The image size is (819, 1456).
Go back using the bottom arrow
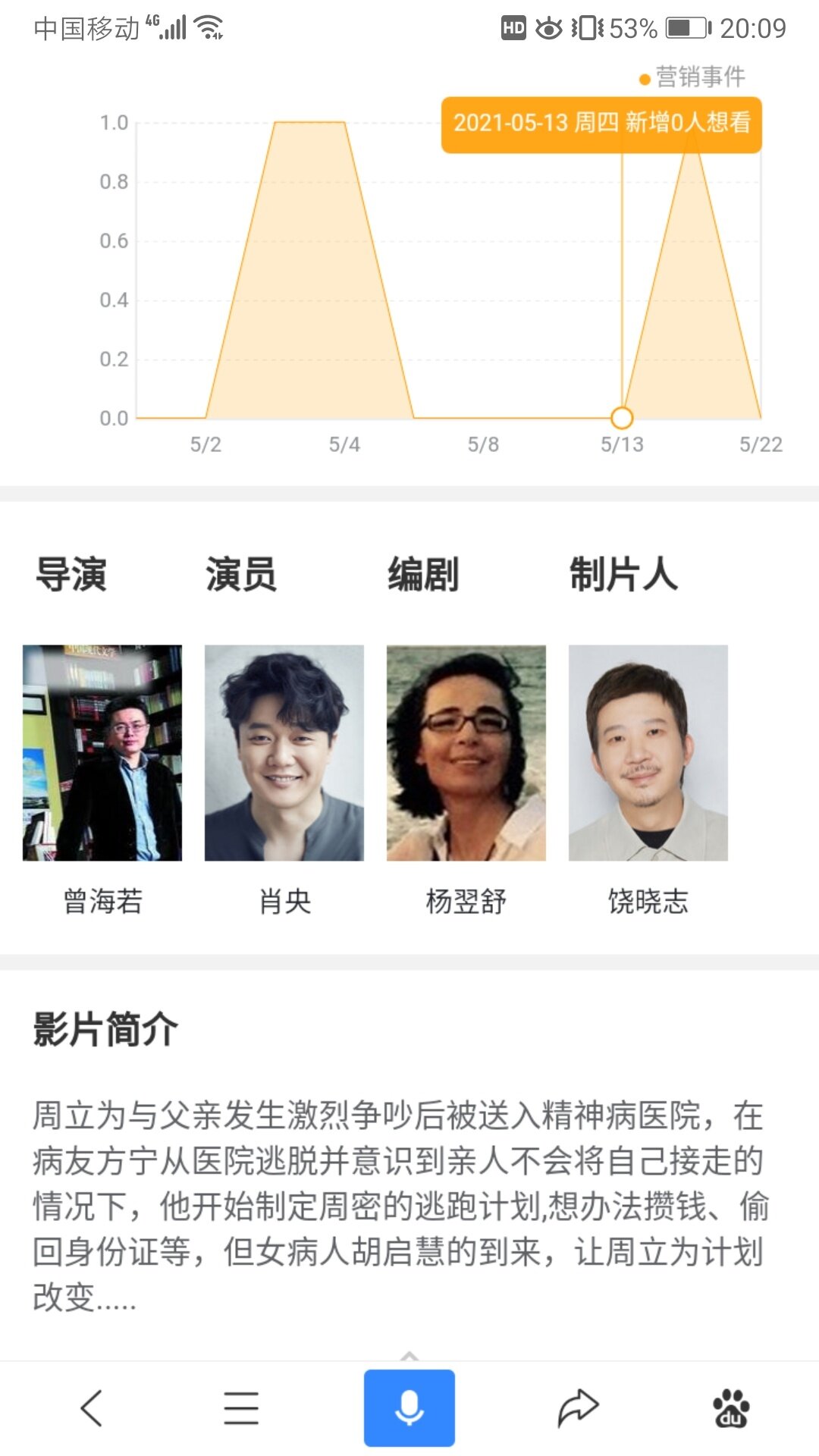[92, 1407]
